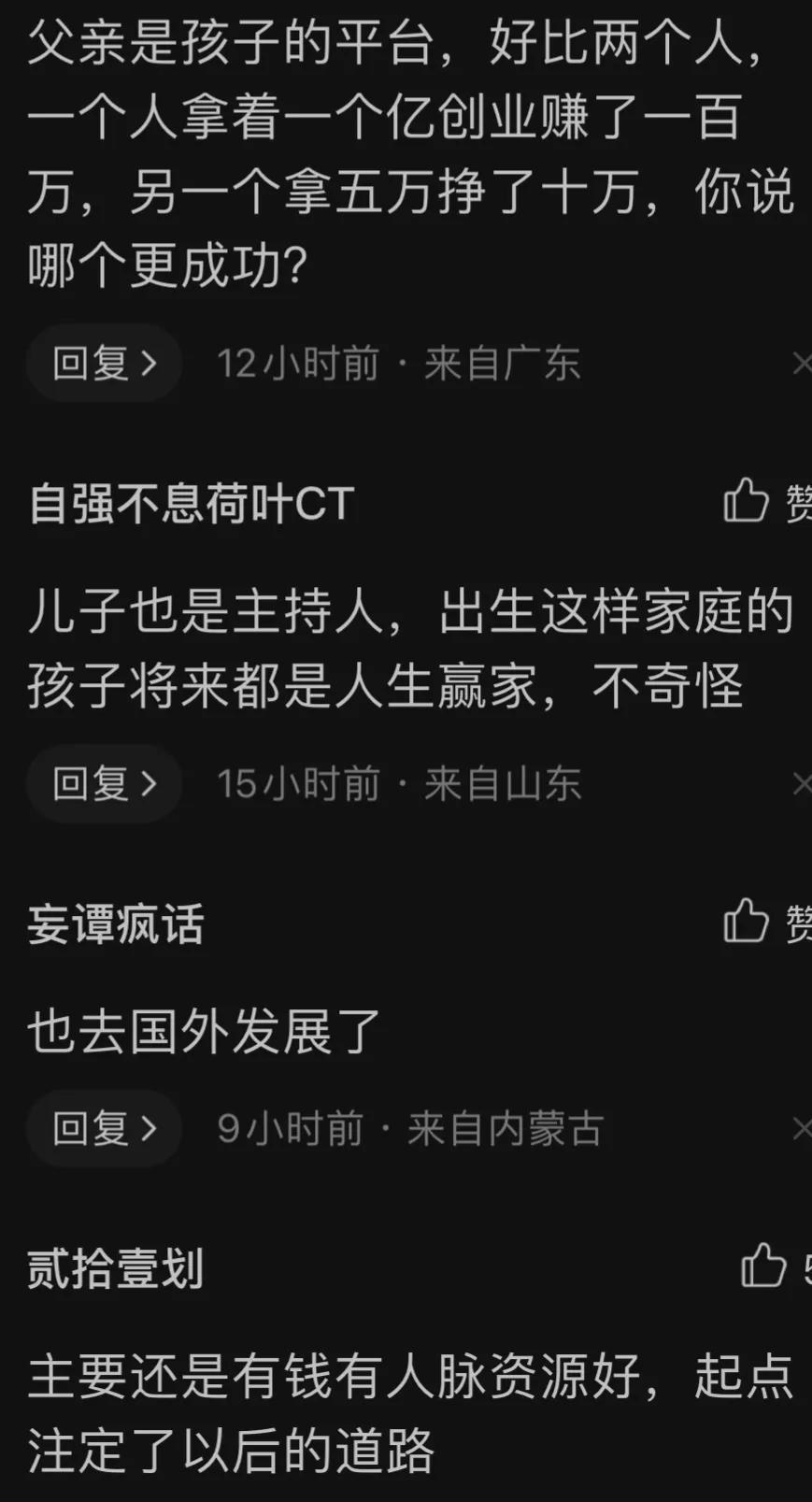Tap 回复 under 也去国外发展了
Viewport: 812px width, 1502px height.
click(89, 1127)
